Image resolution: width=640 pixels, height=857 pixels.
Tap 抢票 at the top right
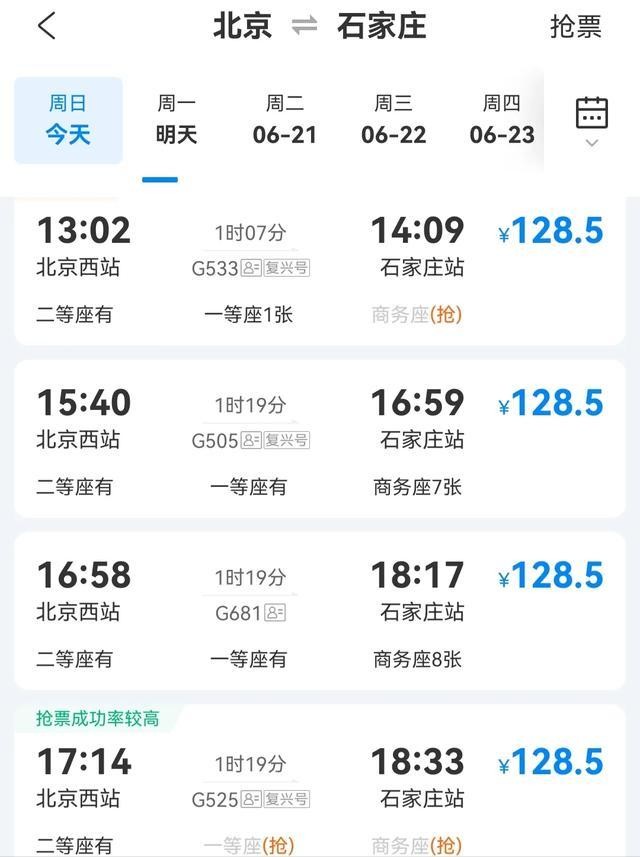point(575,26)
